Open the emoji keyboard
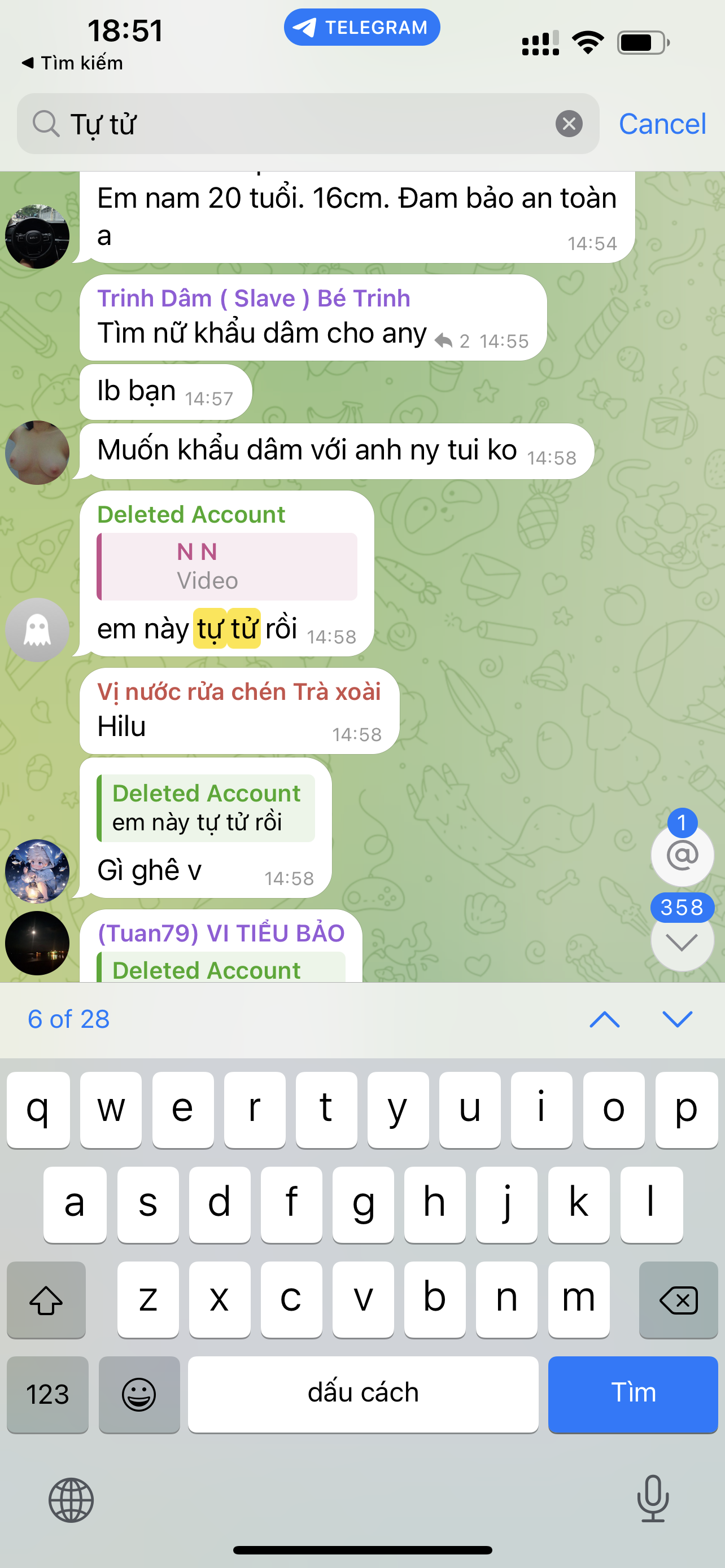The width and height of the screenshot is (725, 1568). pos(139,1393)
